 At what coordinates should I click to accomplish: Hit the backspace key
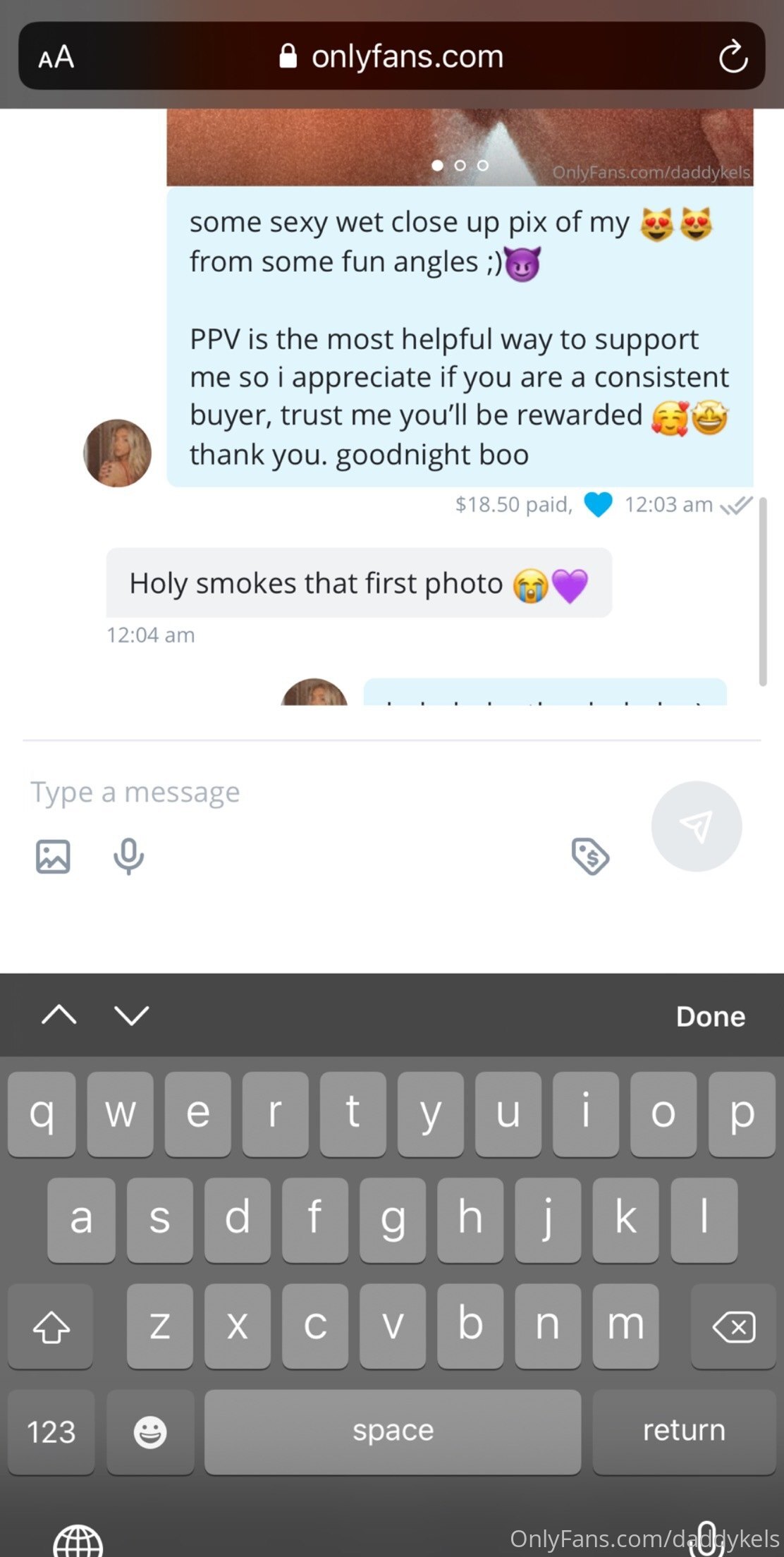tap(733, 1326)
